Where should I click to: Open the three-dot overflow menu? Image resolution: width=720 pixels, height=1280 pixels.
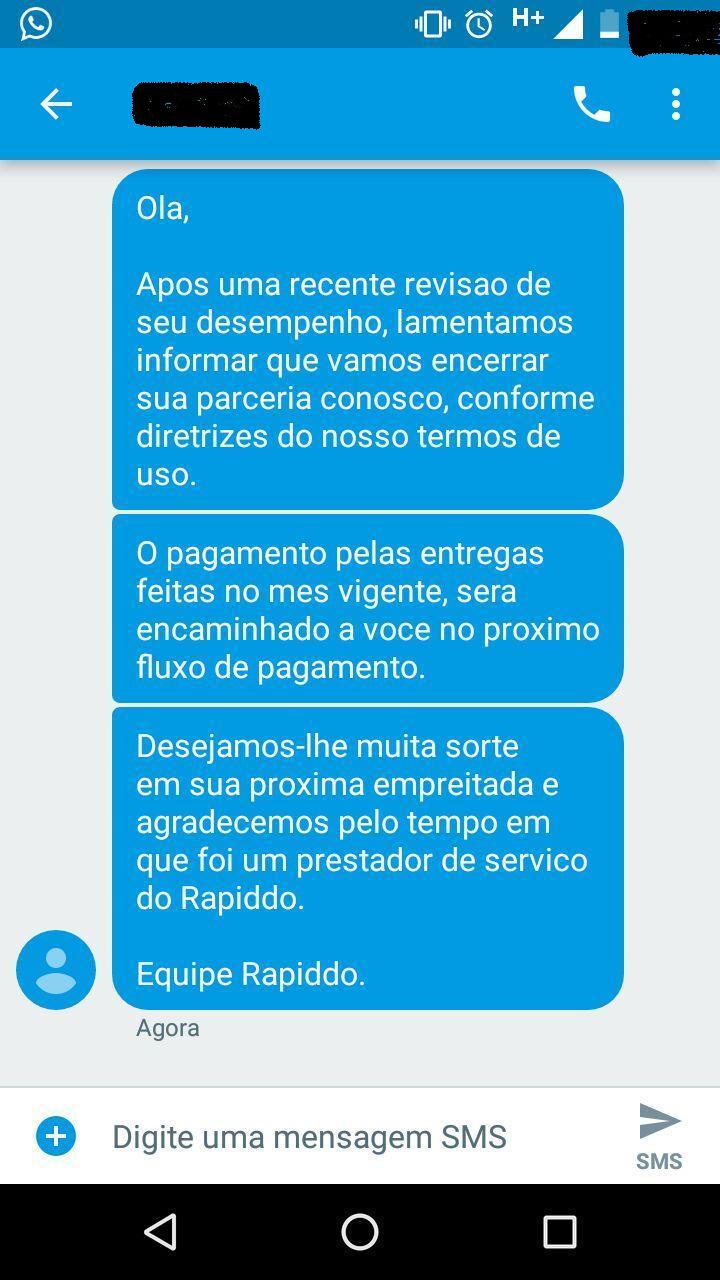pyautogui.click(x=676, y=104)
